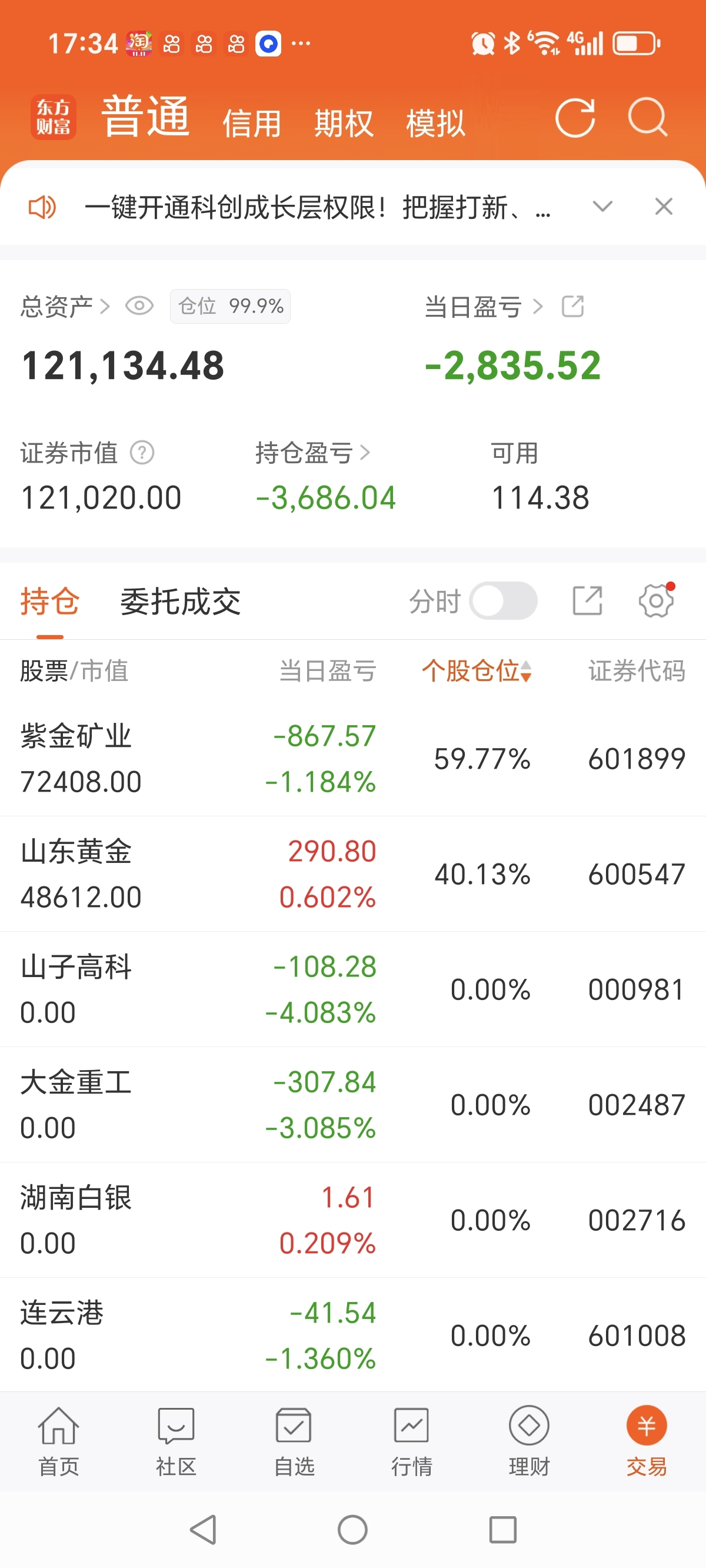
Task: Open 大金重工 holding row
Action: 353,1105
